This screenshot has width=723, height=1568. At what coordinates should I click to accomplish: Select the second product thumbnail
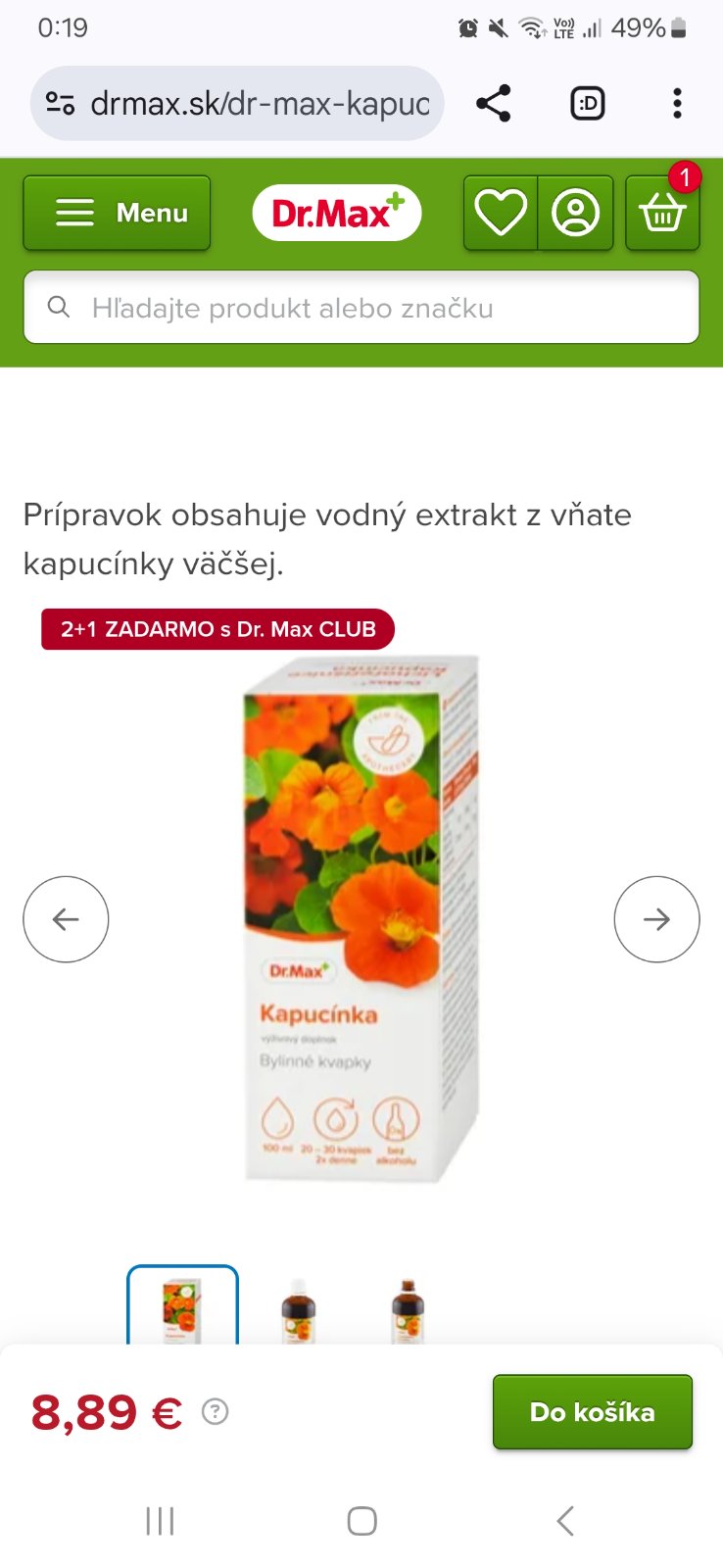pos(298,1309)
